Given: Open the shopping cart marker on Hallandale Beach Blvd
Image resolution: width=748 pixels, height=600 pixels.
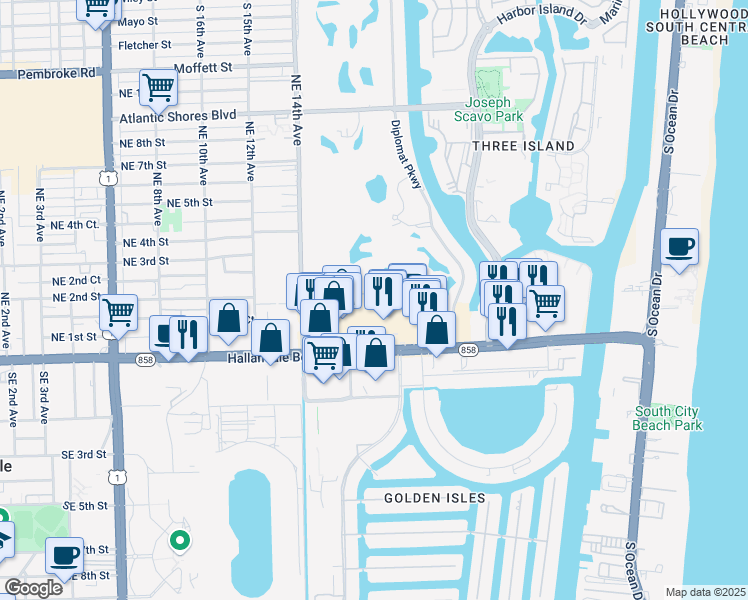Looking at the screenshot, I should pyautogui.click(x=324, y=354).
